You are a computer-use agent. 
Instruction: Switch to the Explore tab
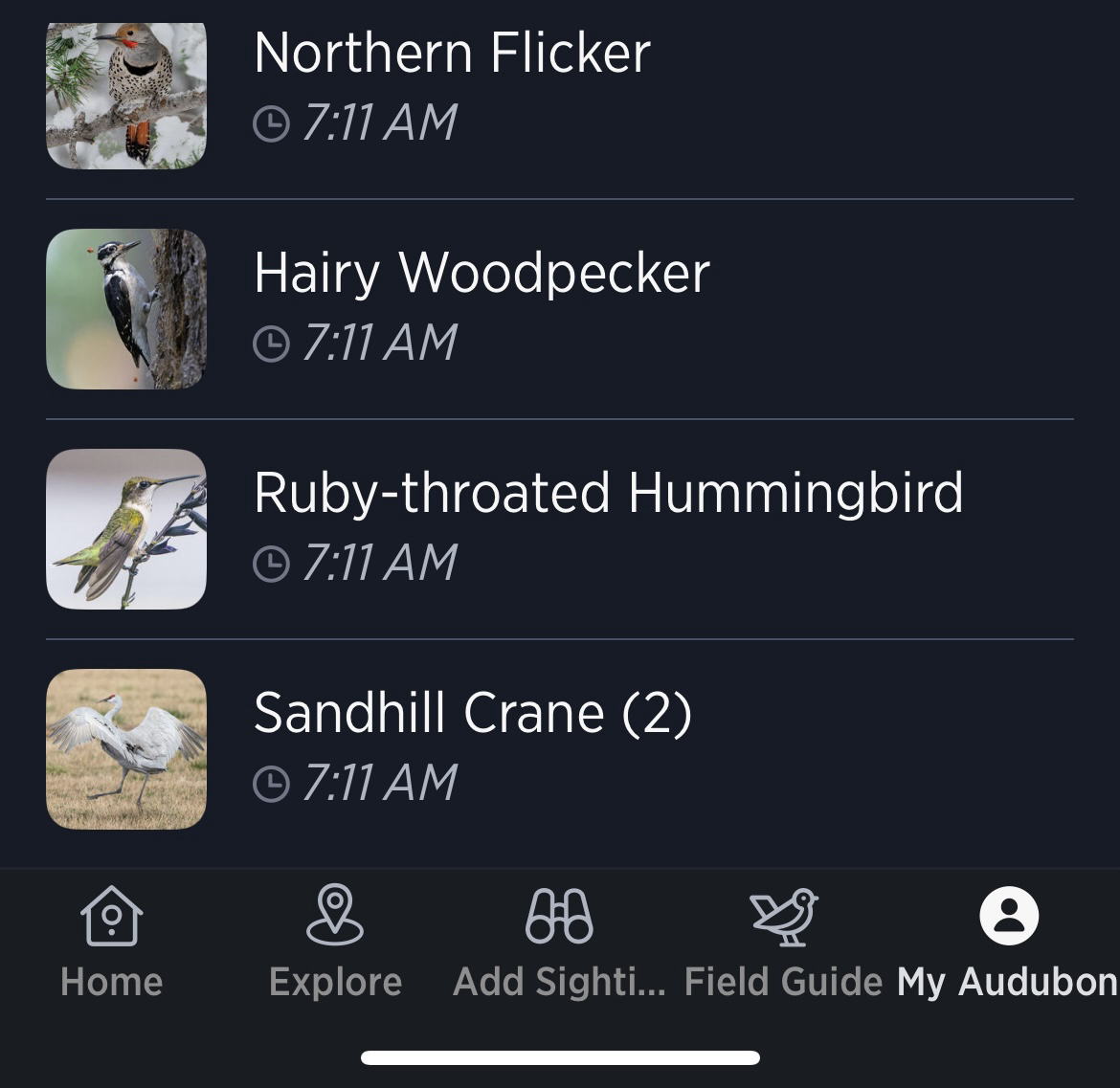(x=335, y=943)
